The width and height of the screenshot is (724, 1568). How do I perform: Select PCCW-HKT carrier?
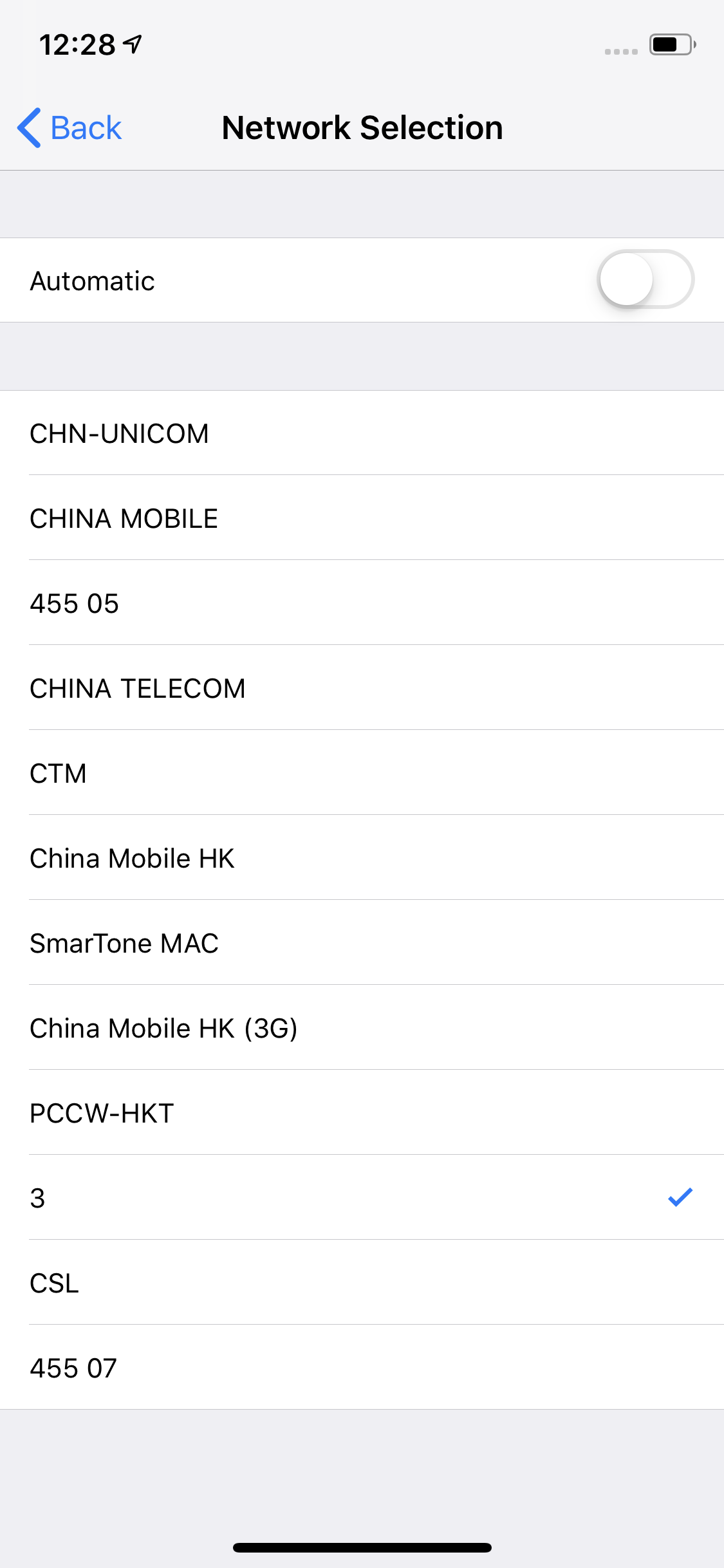[362, 1113]
